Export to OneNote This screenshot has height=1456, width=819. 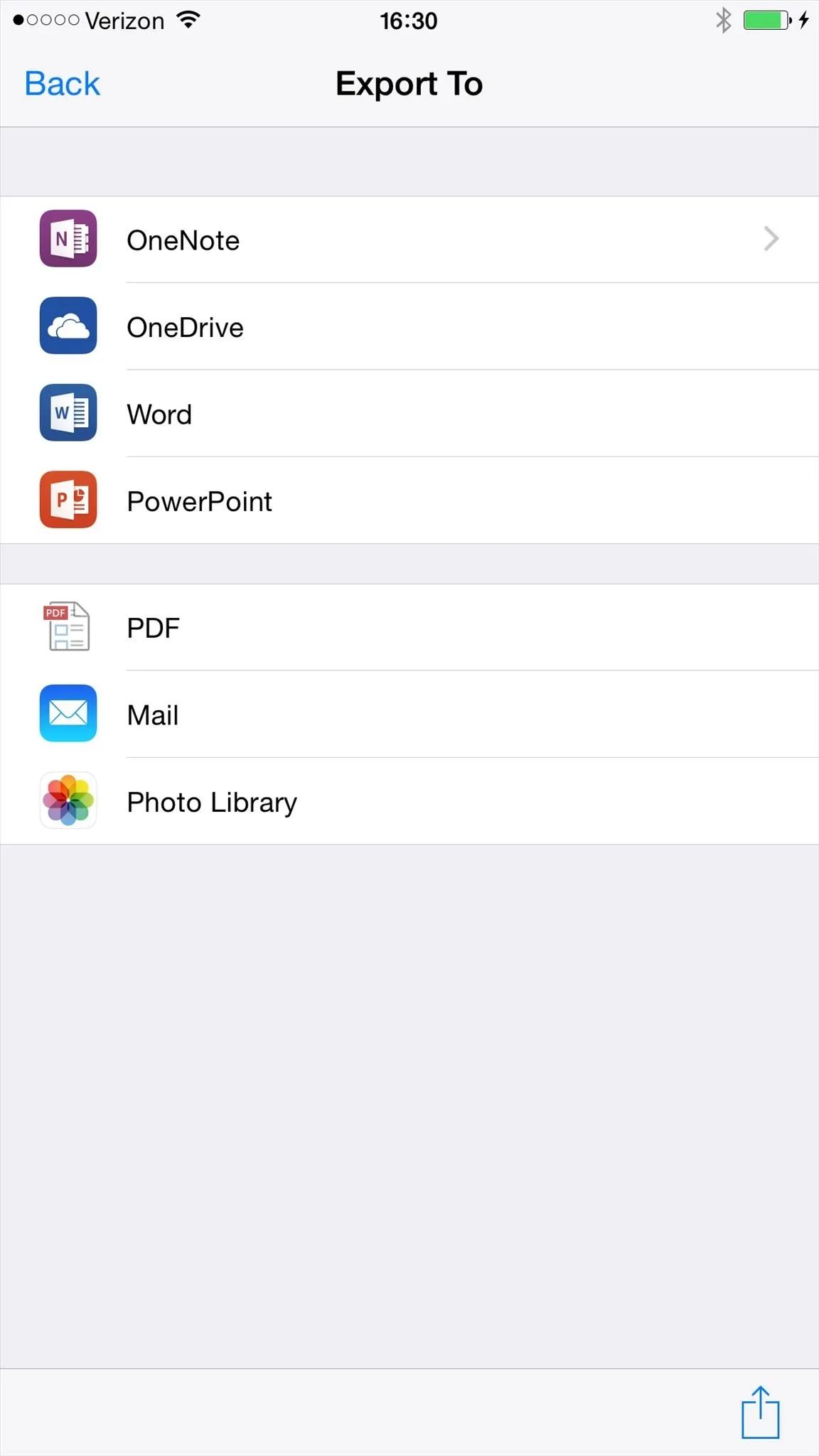point(409,240)
